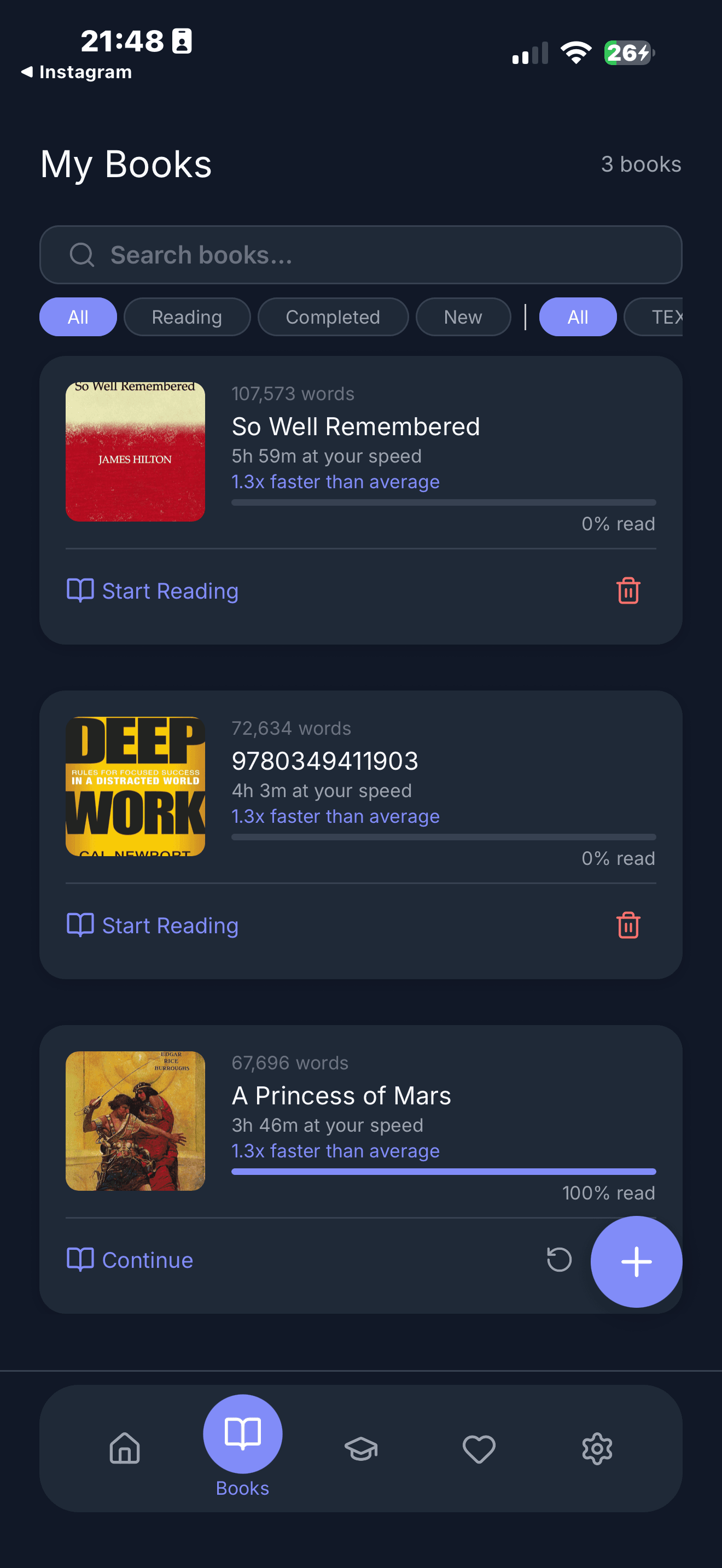Tap the Search books input field

pyautogui.click(x=360, y=255)
